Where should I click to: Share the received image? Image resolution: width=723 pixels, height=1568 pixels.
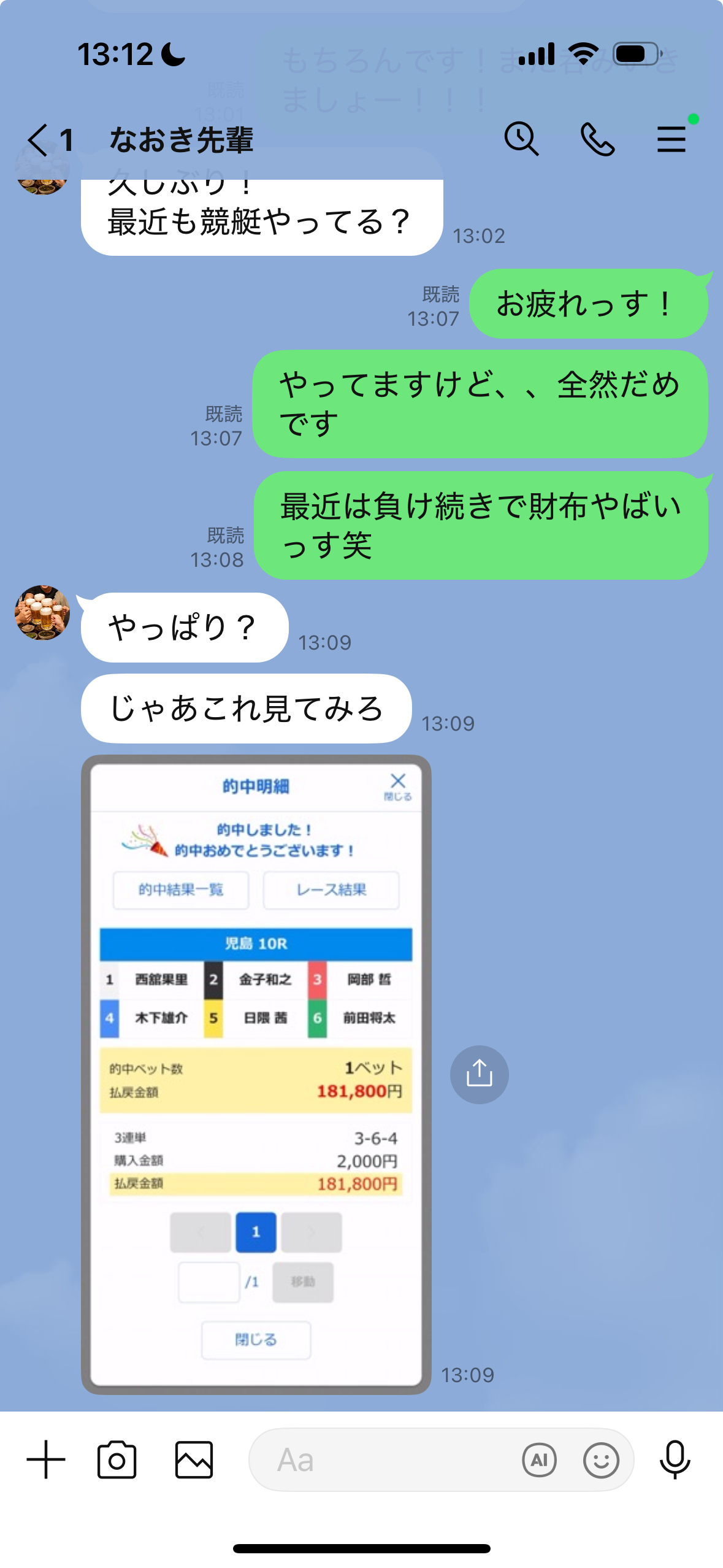coord(479,1074)
